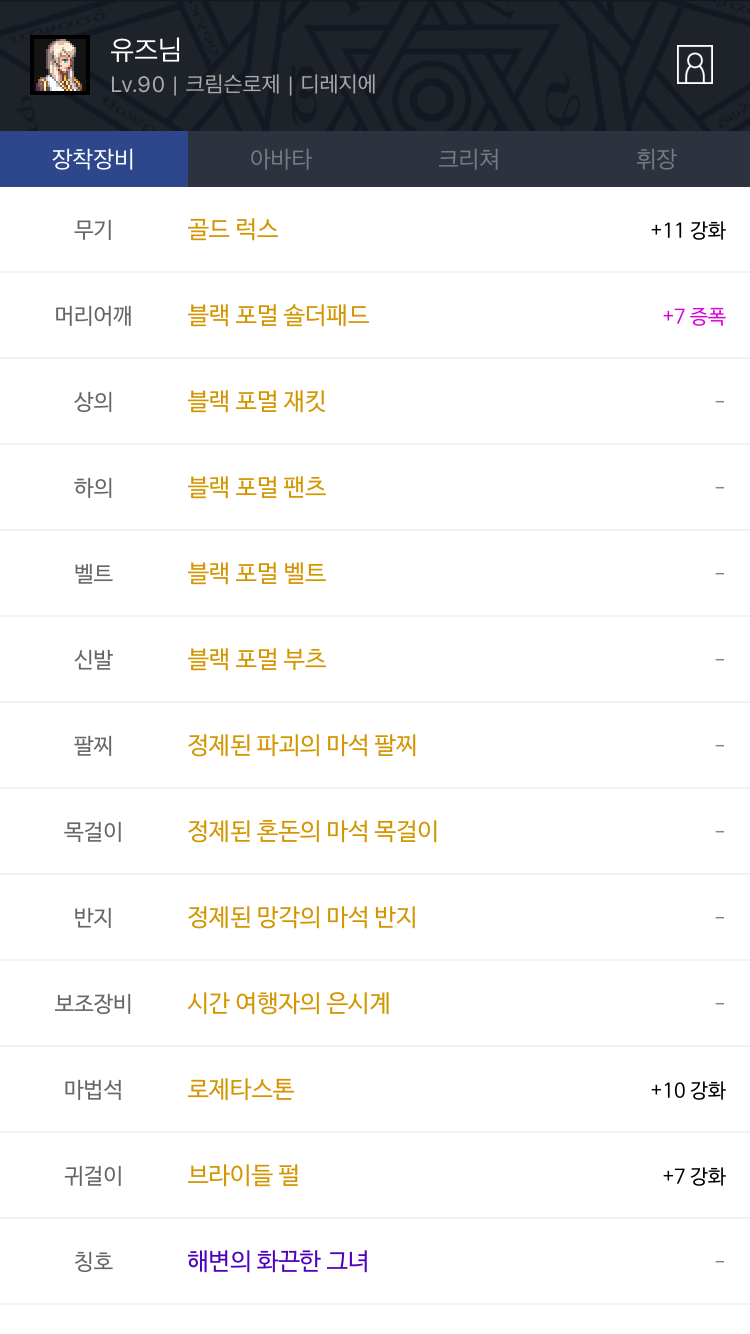
Task: Switch to the 크리쳐 tab
Action: (469, 159)
